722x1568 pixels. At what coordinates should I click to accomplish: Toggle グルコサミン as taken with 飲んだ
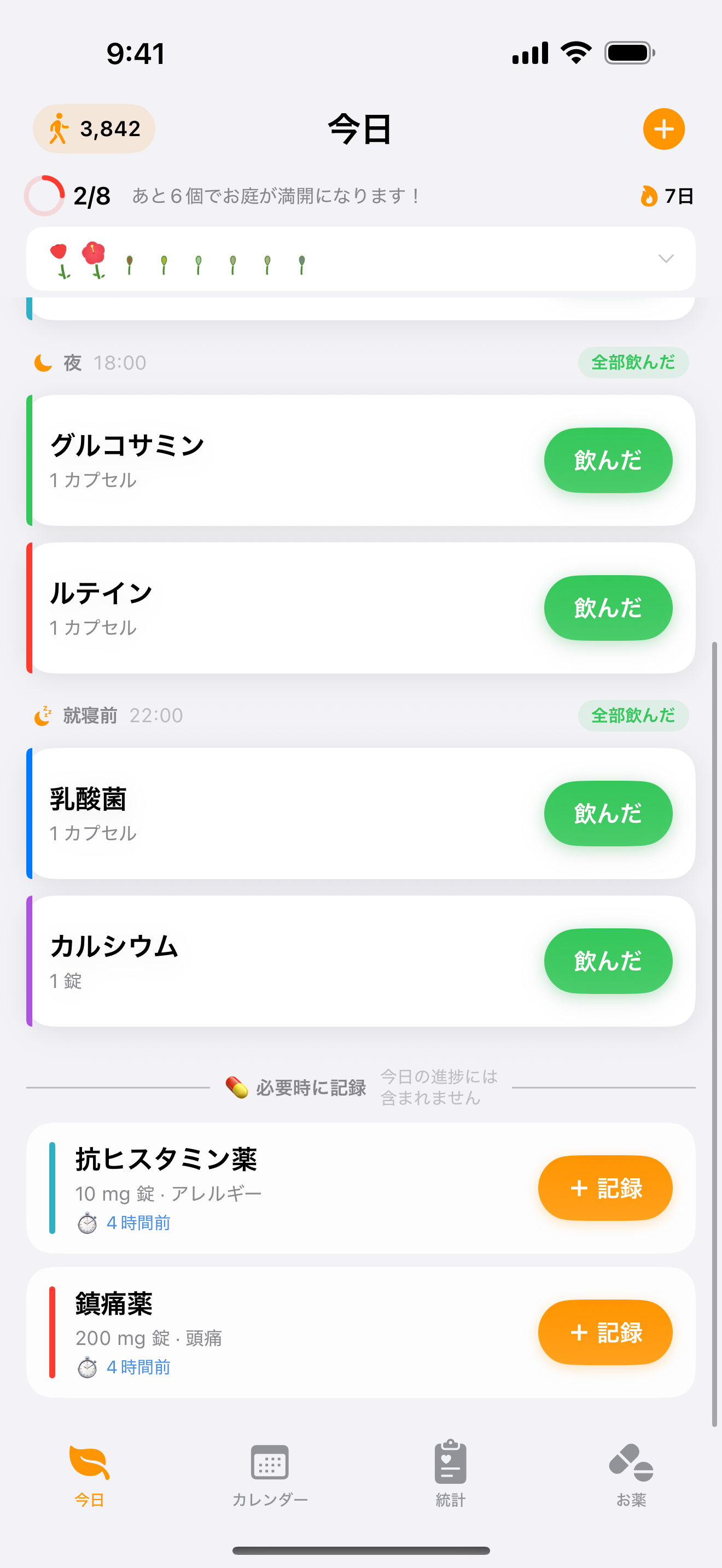point(608,460)
